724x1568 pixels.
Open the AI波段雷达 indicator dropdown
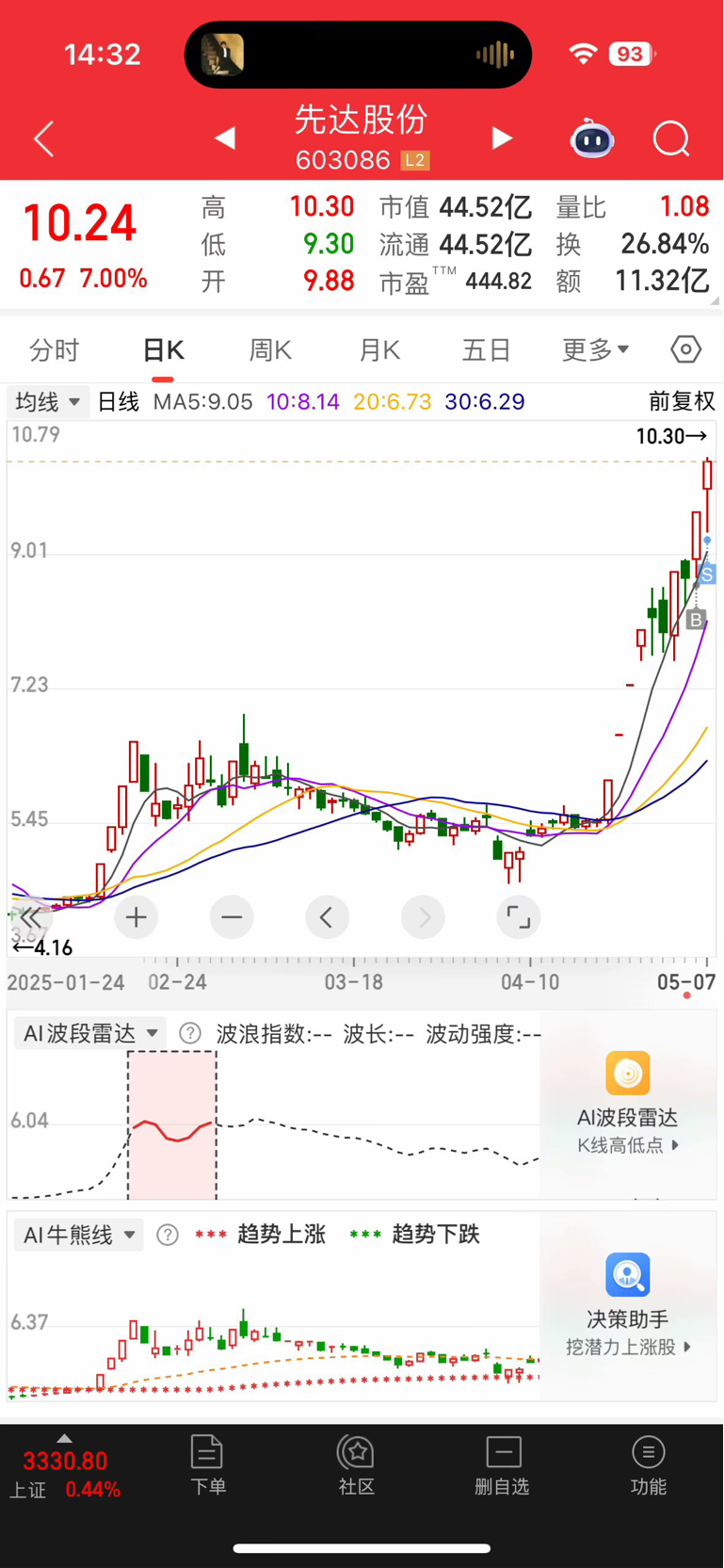[x=89, y=1033]
